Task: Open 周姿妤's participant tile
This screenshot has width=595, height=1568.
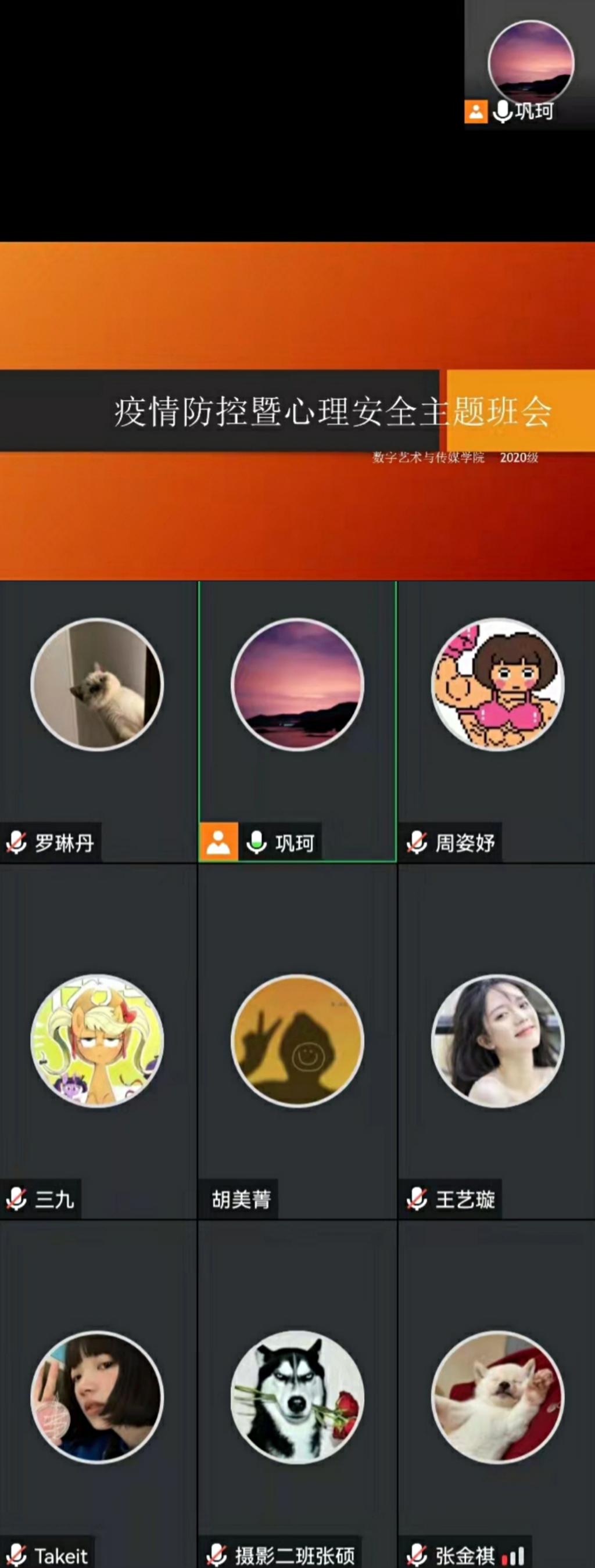Action: coord(497,721)
